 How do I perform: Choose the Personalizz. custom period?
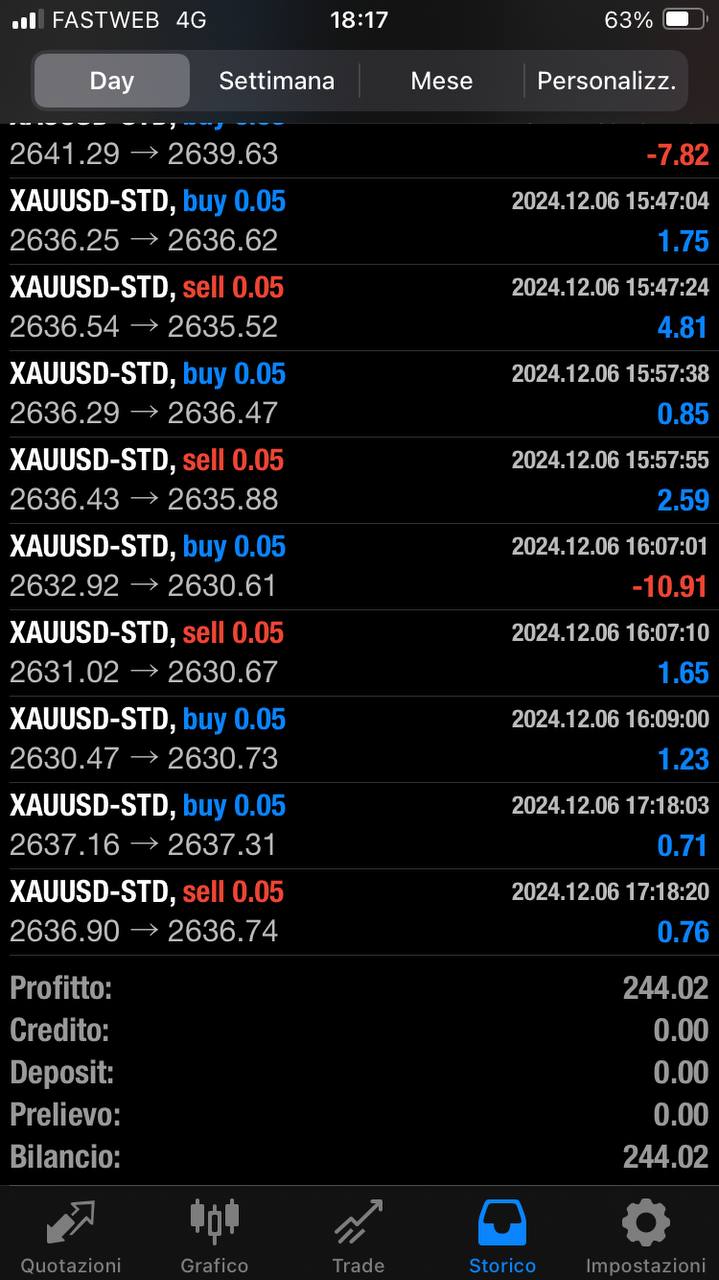(x=606, y=81)
